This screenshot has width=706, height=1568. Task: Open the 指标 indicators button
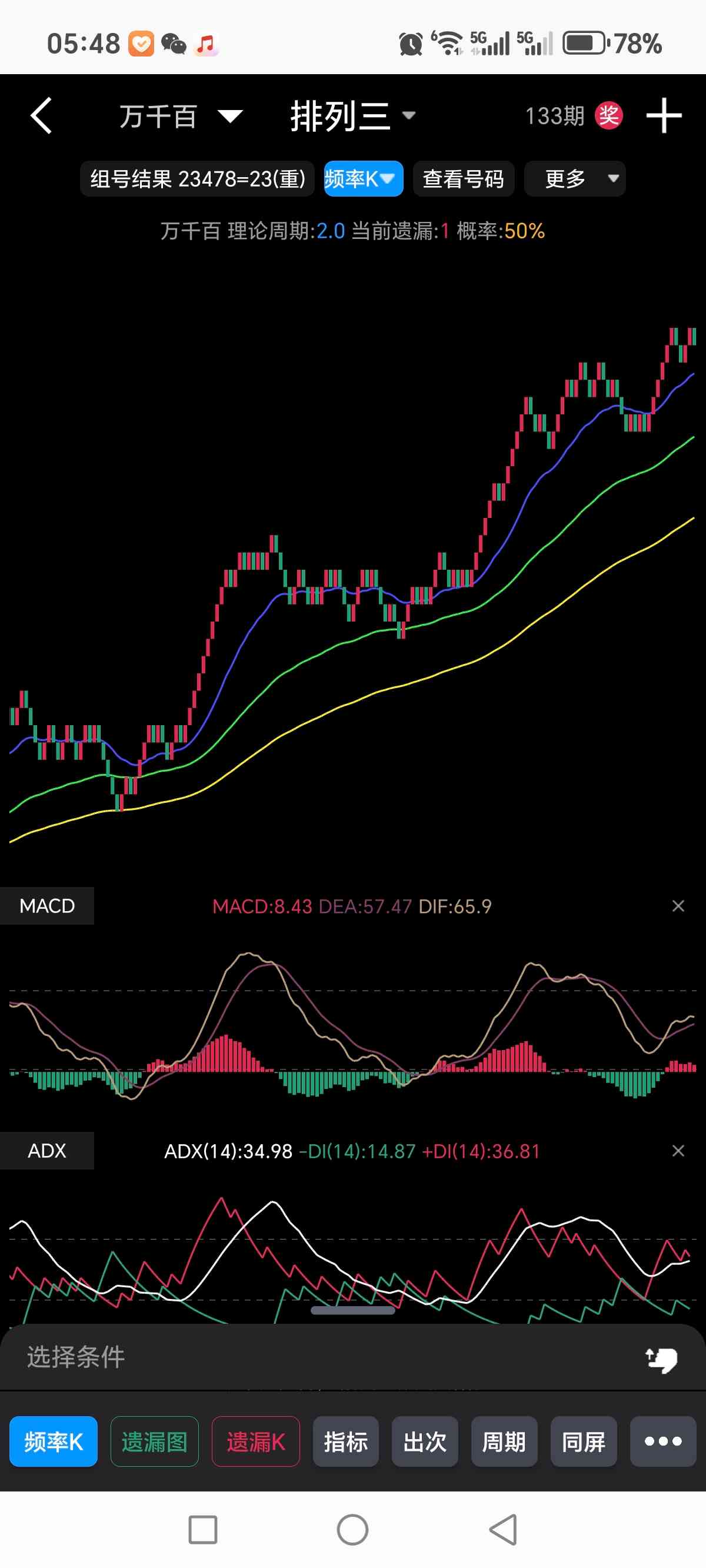[x=345, y=1442]
